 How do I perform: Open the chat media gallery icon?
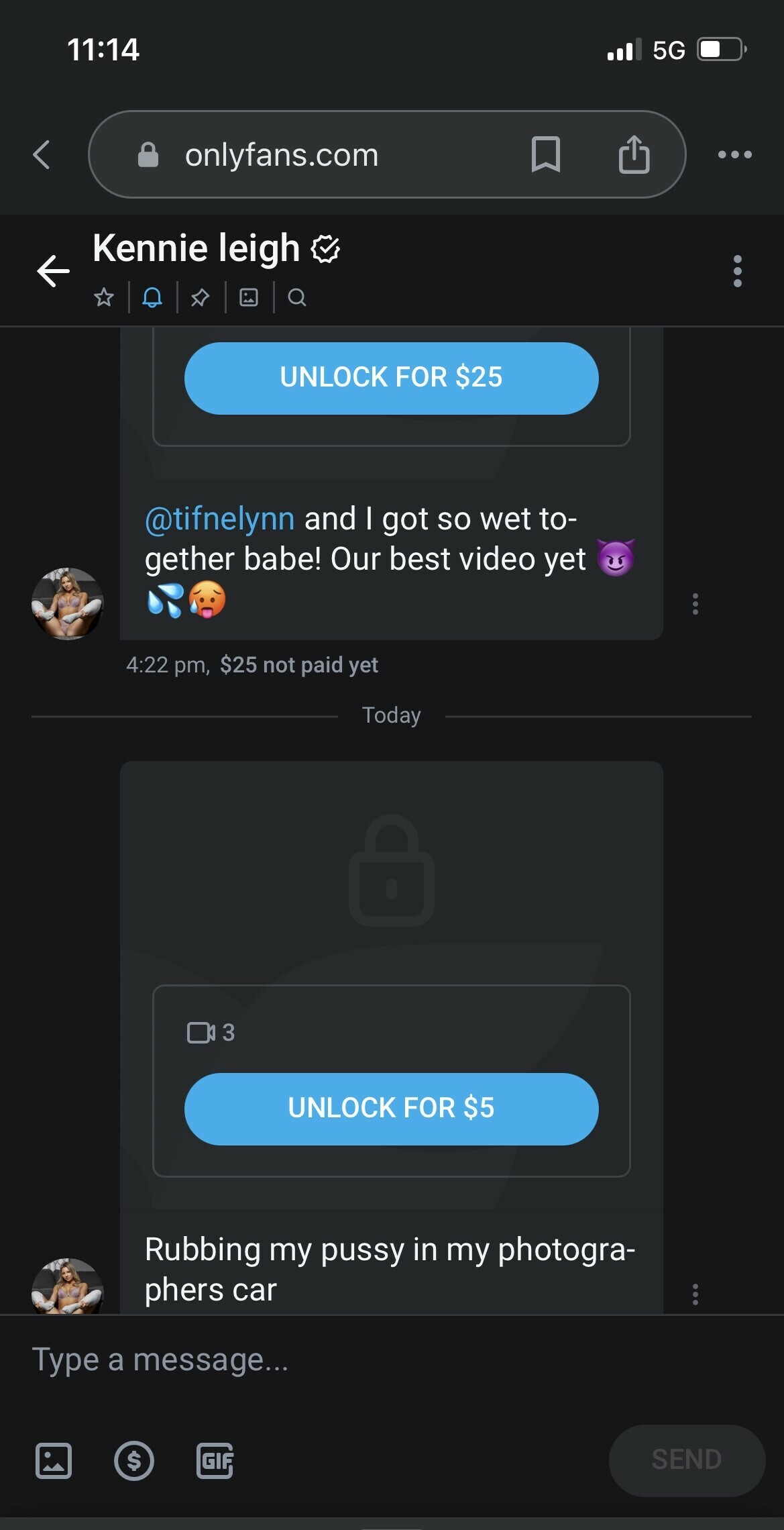(249, 297)
